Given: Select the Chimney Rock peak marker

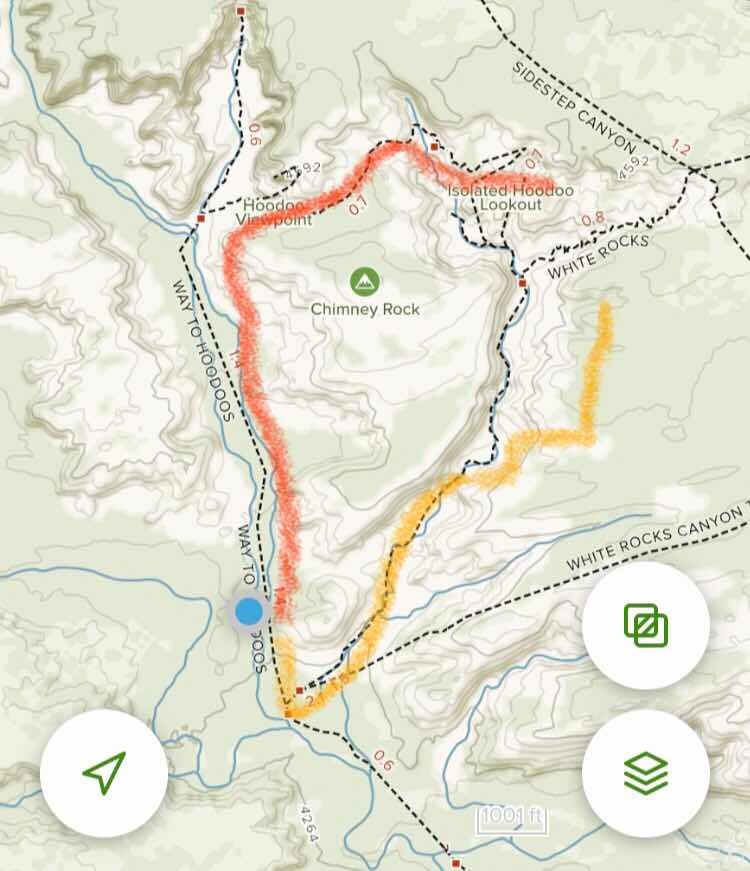Looking at the screenshot, I should 363,282.
